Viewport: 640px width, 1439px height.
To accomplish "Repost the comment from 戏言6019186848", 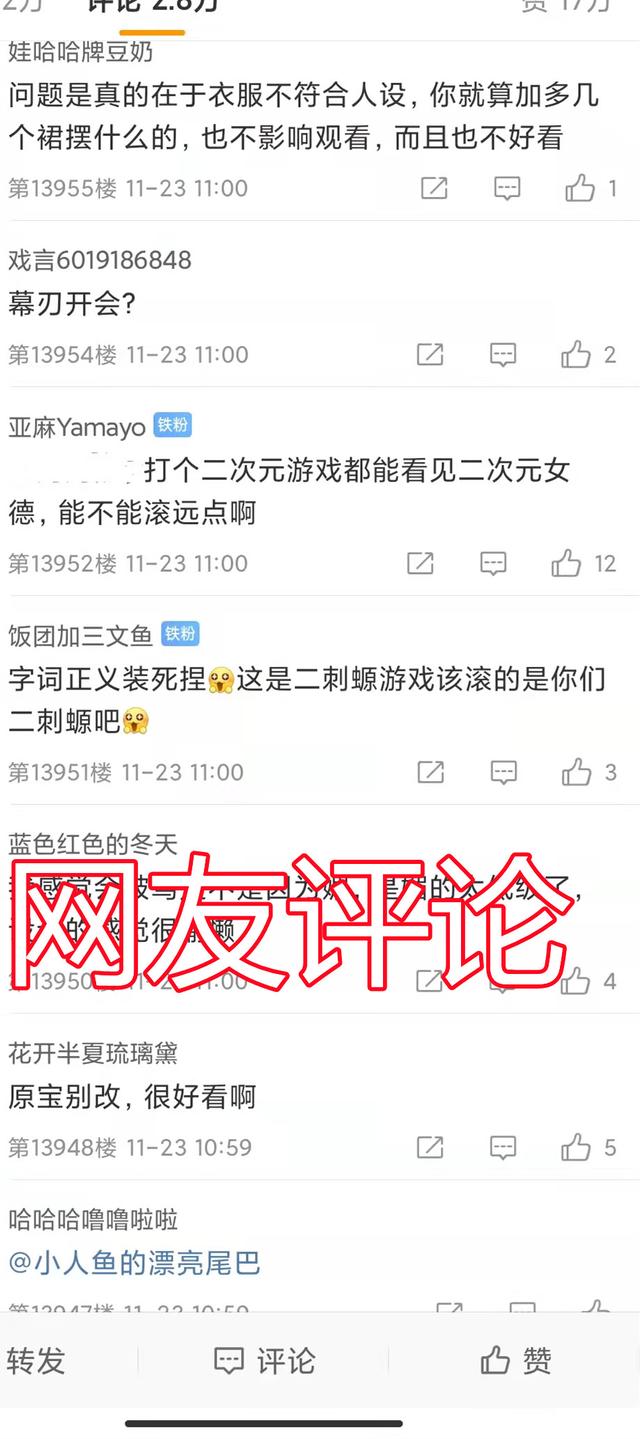I will pyautogui.click(x=430, y=354).
